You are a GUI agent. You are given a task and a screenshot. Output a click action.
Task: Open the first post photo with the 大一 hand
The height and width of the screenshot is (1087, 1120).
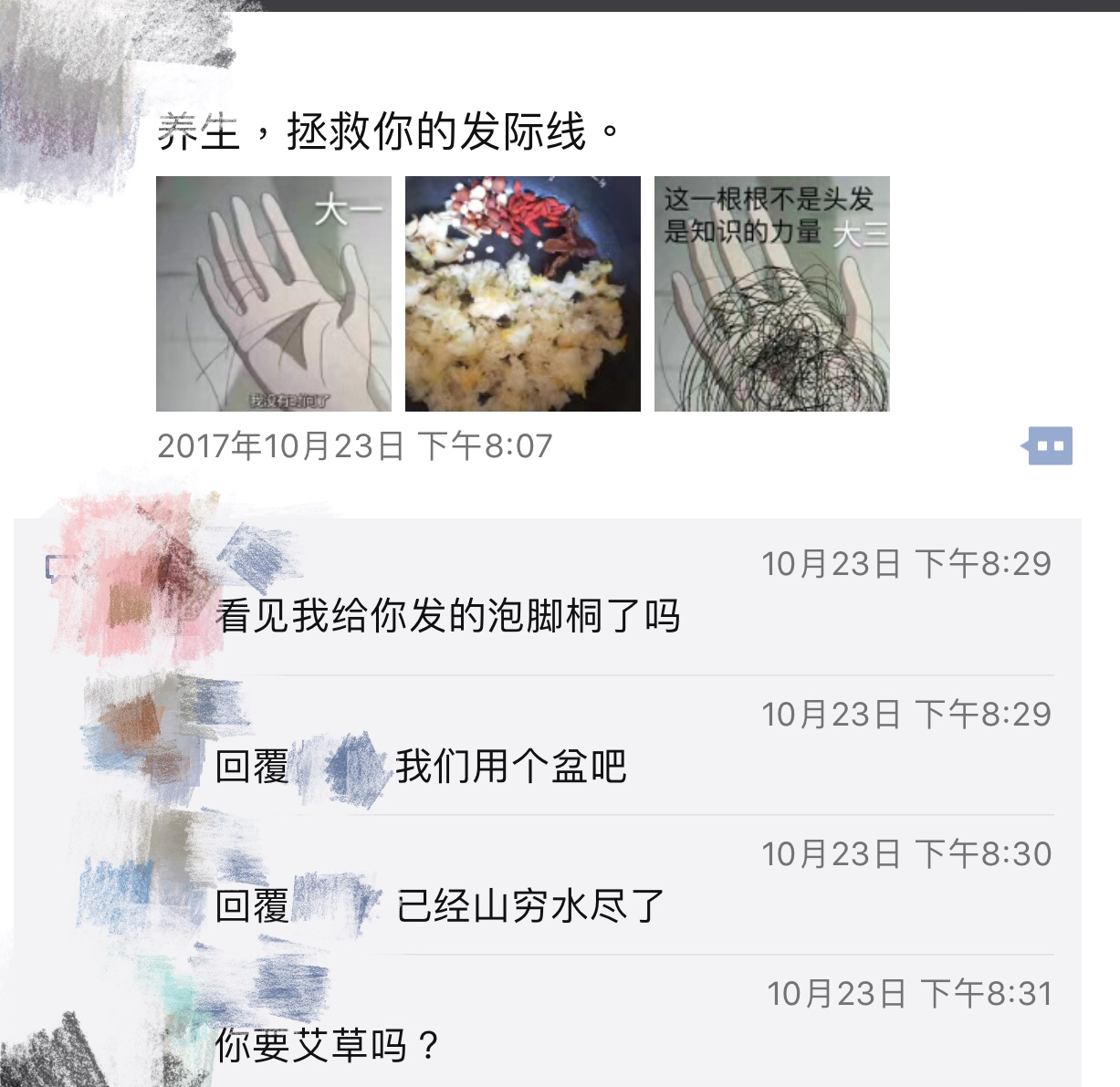coord(274,294)
